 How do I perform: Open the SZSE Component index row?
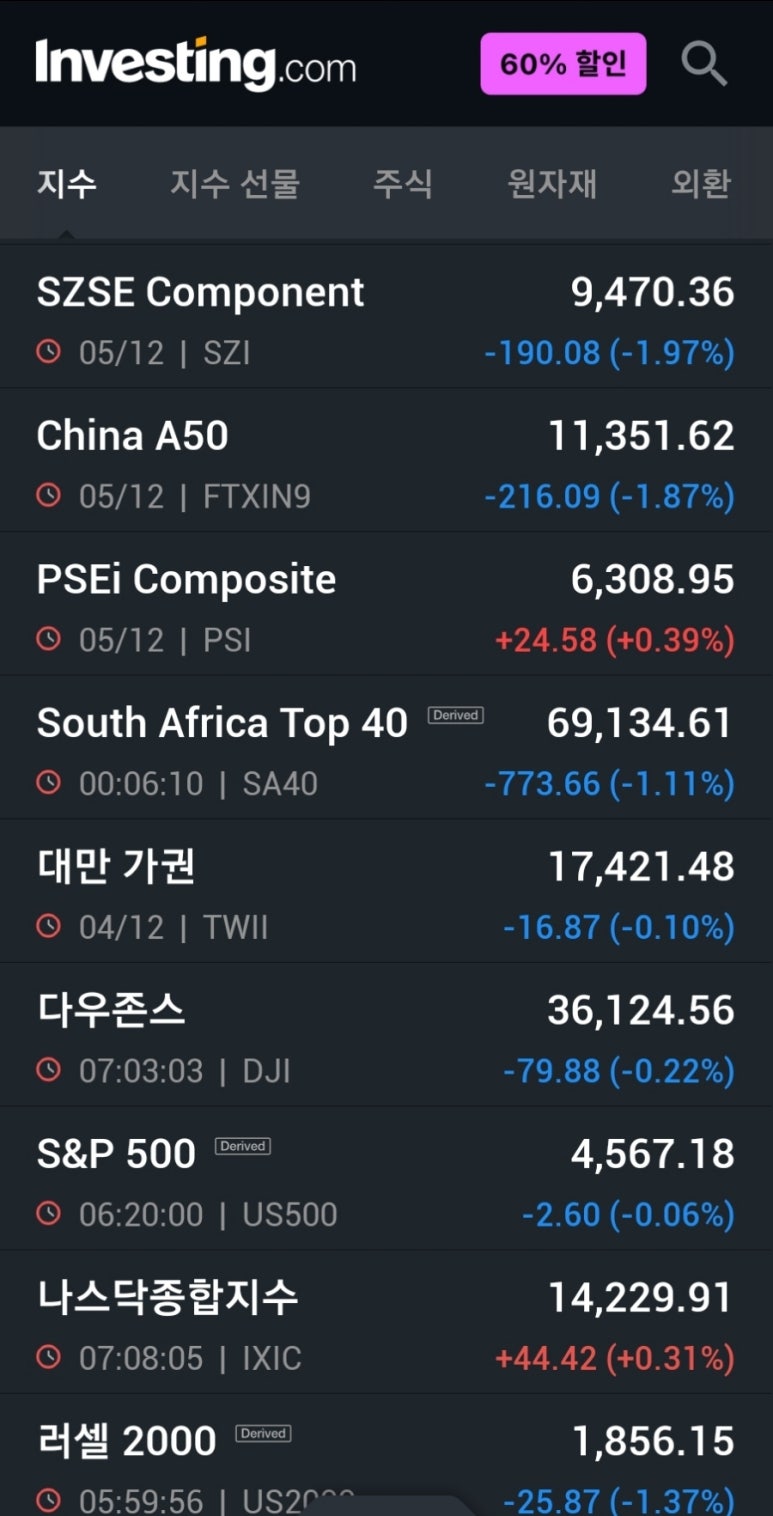point(386,317)
